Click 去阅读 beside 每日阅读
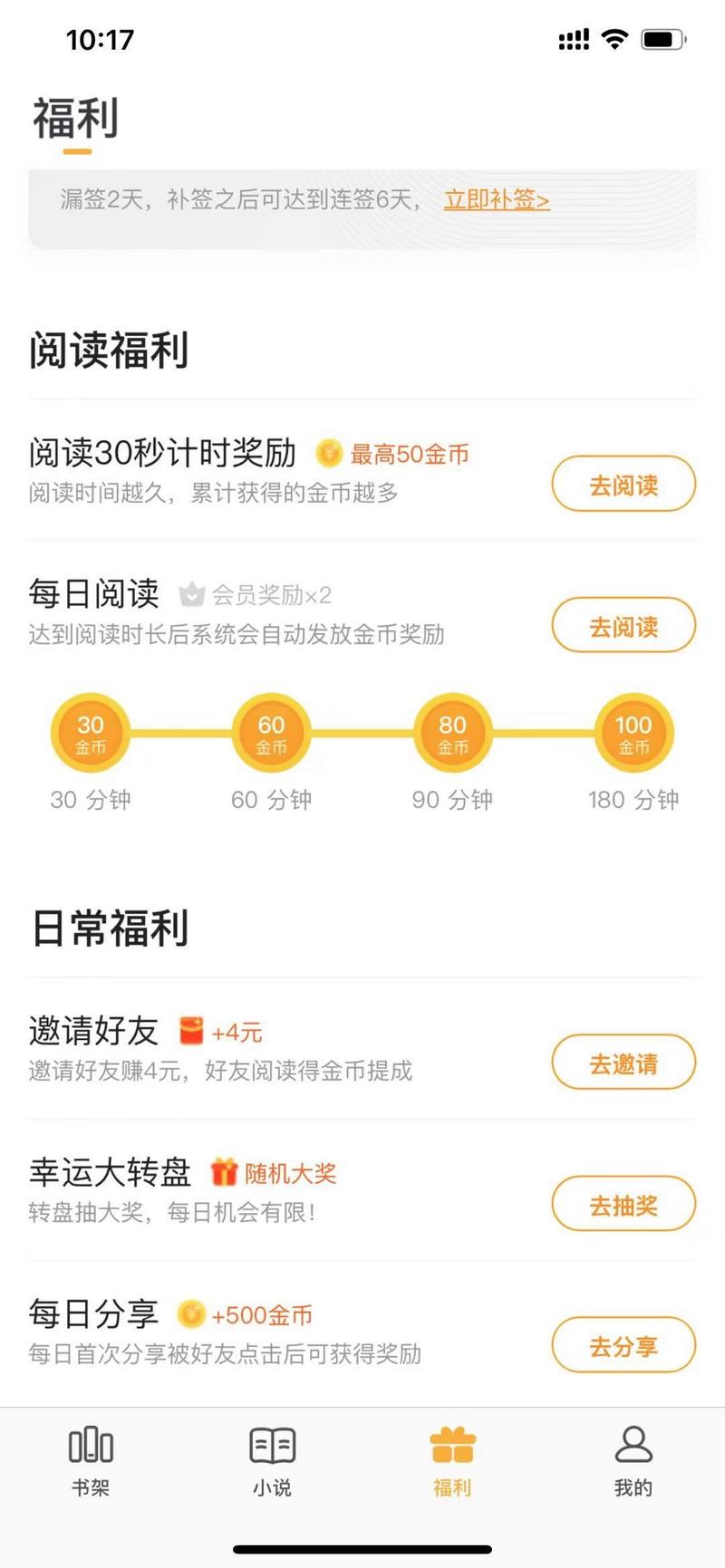Screen dimensions: 725x1568 click(623, 626)
